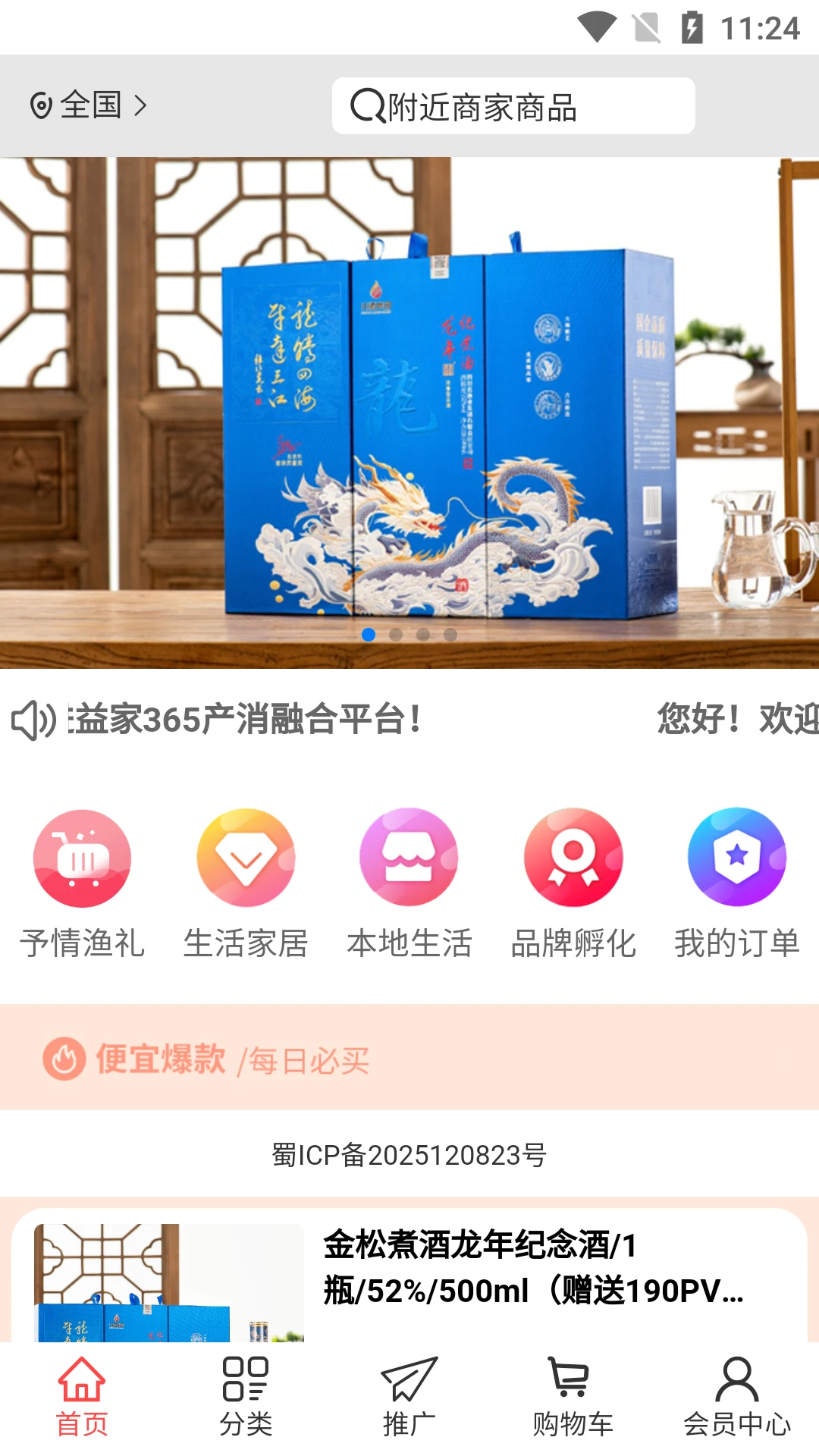Viewport: 819px width, 1456px height.
Task: Tap the 附近商家商品 search box
Action: click(513, 106)
